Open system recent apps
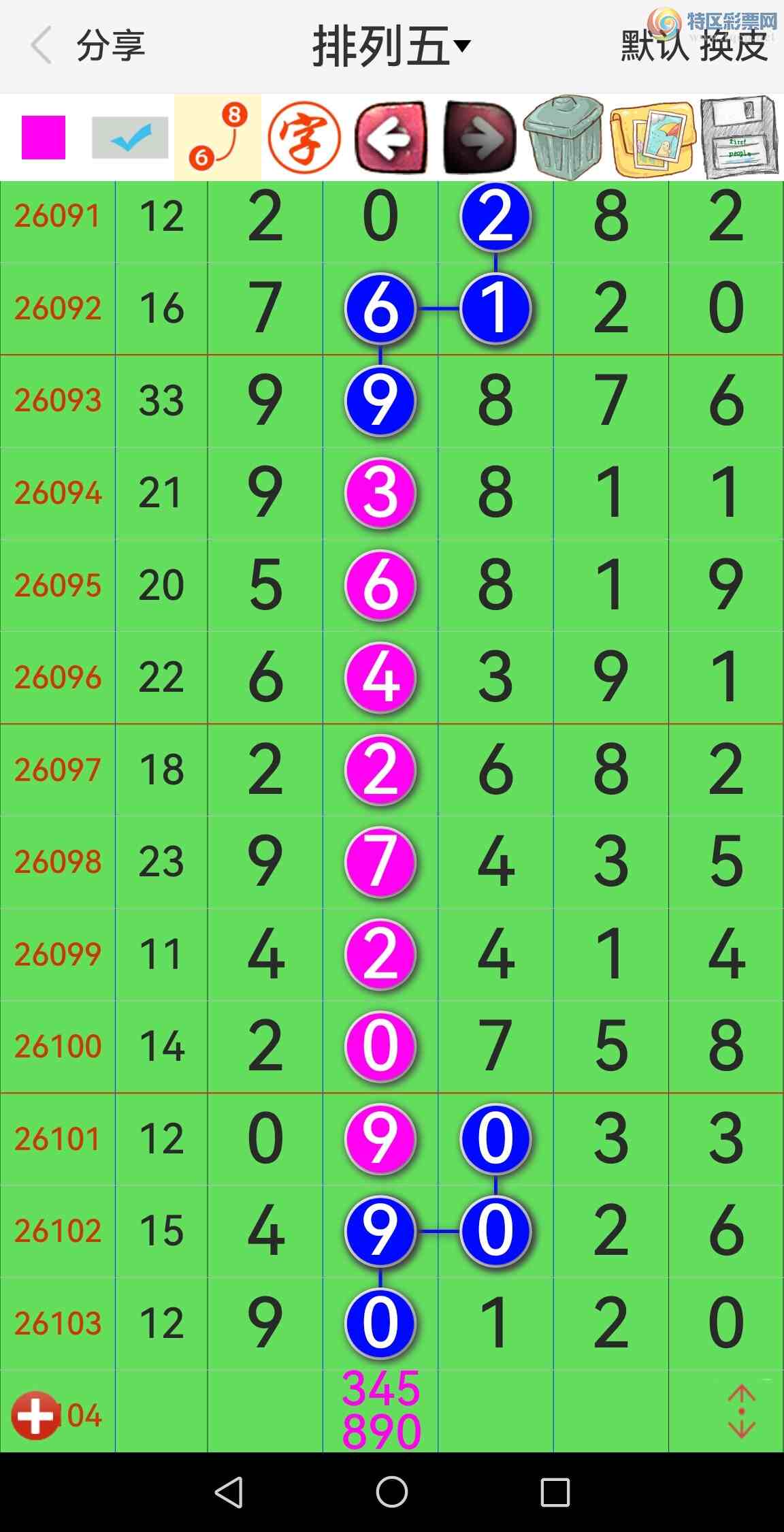 pos(555,1493)
